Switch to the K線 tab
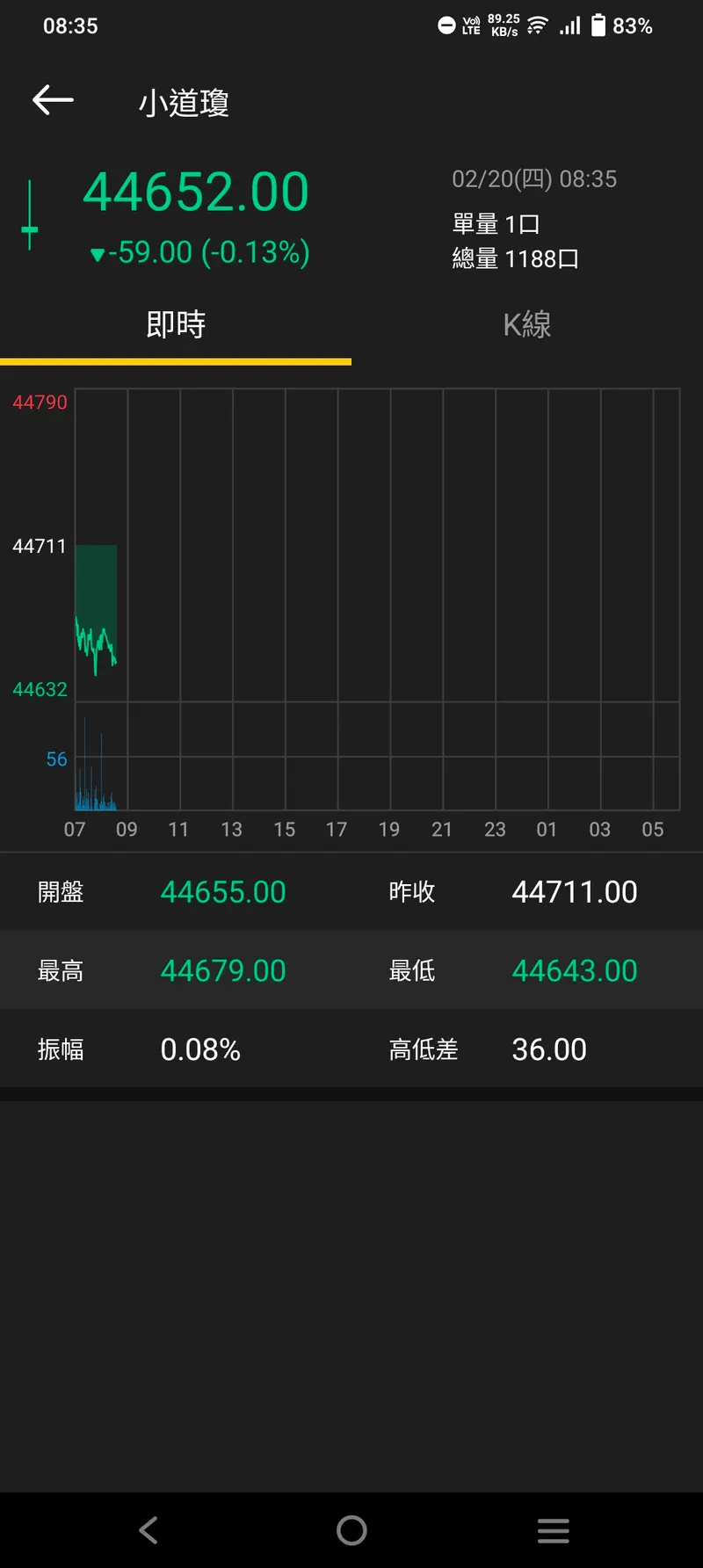The height and width of the screenshot is (1568, 703). pos(526,325)
